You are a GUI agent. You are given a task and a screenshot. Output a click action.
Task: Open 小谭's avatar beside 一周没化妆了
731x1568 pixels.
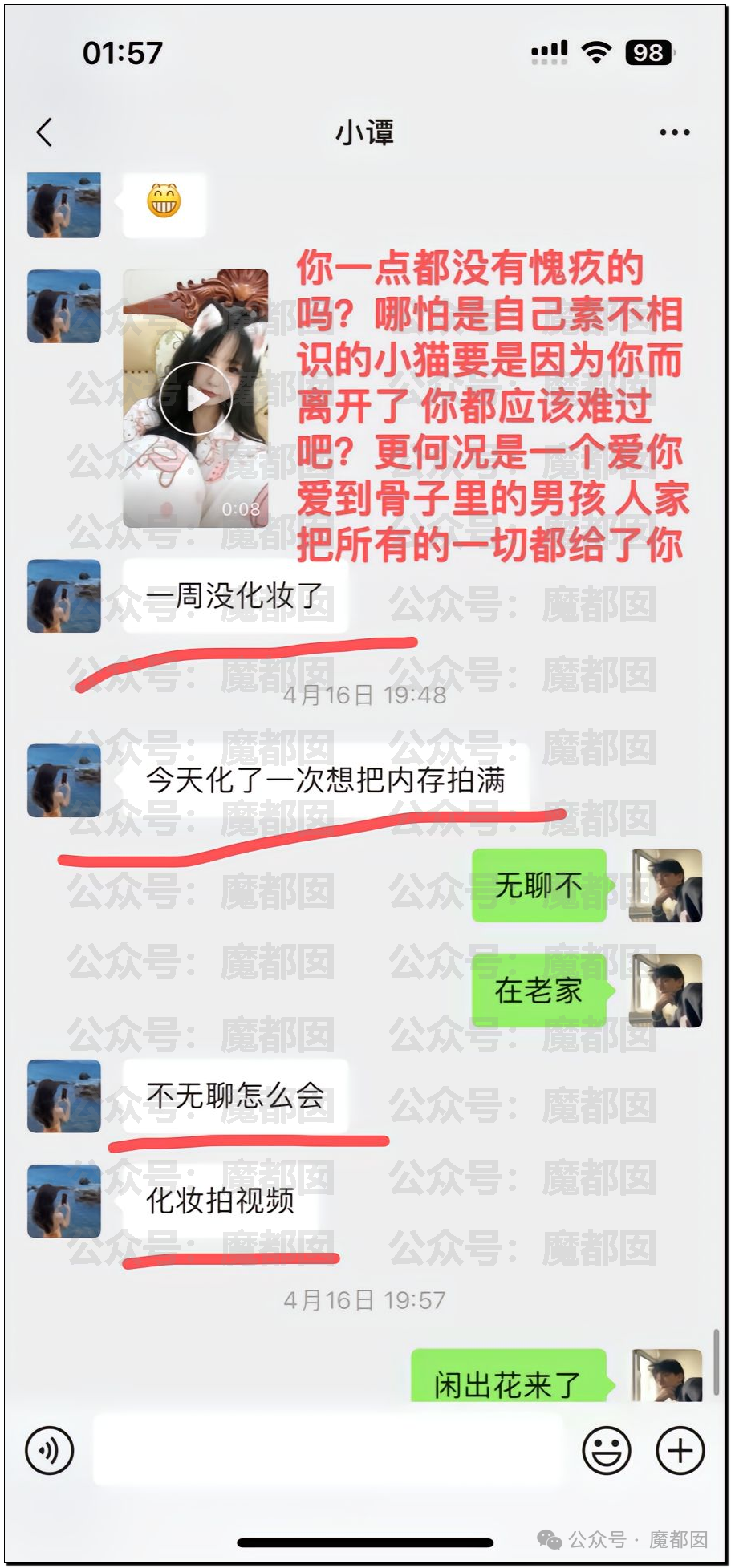pyautogui.click(x=64, y=597)
